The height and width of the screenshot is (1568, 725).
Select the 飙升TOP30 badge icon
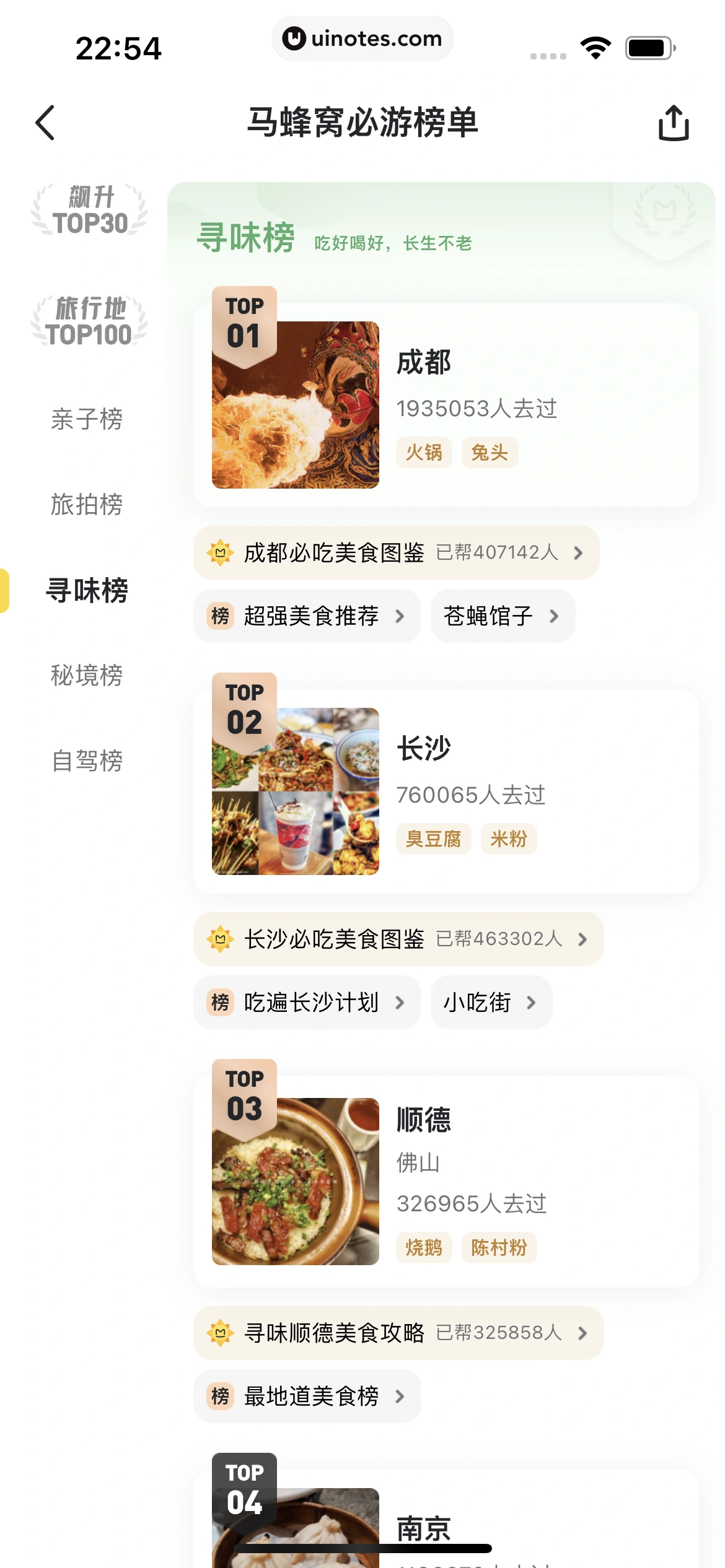click(x=89, y=209)
